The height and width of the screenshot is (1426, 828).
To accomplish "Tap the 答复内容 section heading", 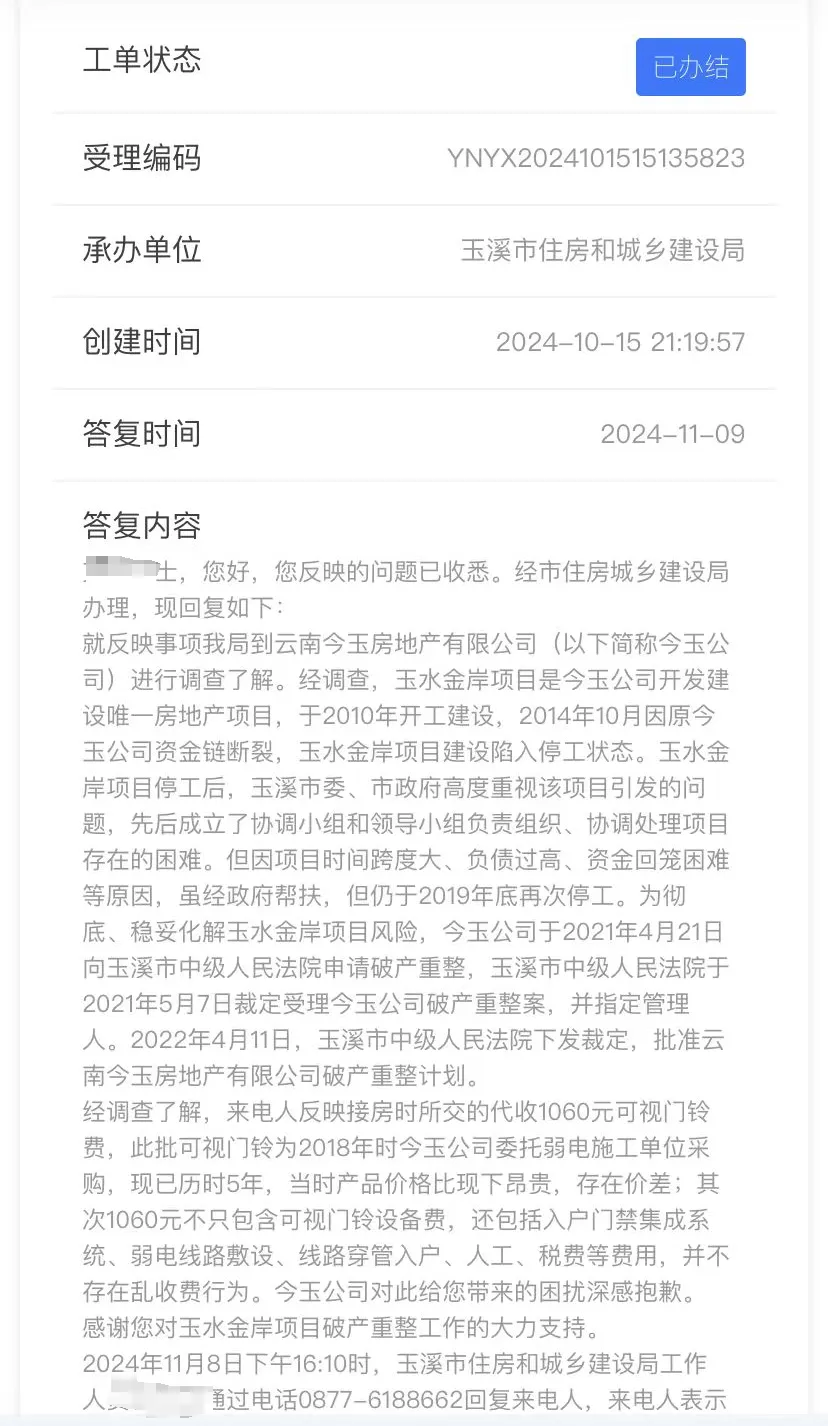I will (x=142, y=525).
